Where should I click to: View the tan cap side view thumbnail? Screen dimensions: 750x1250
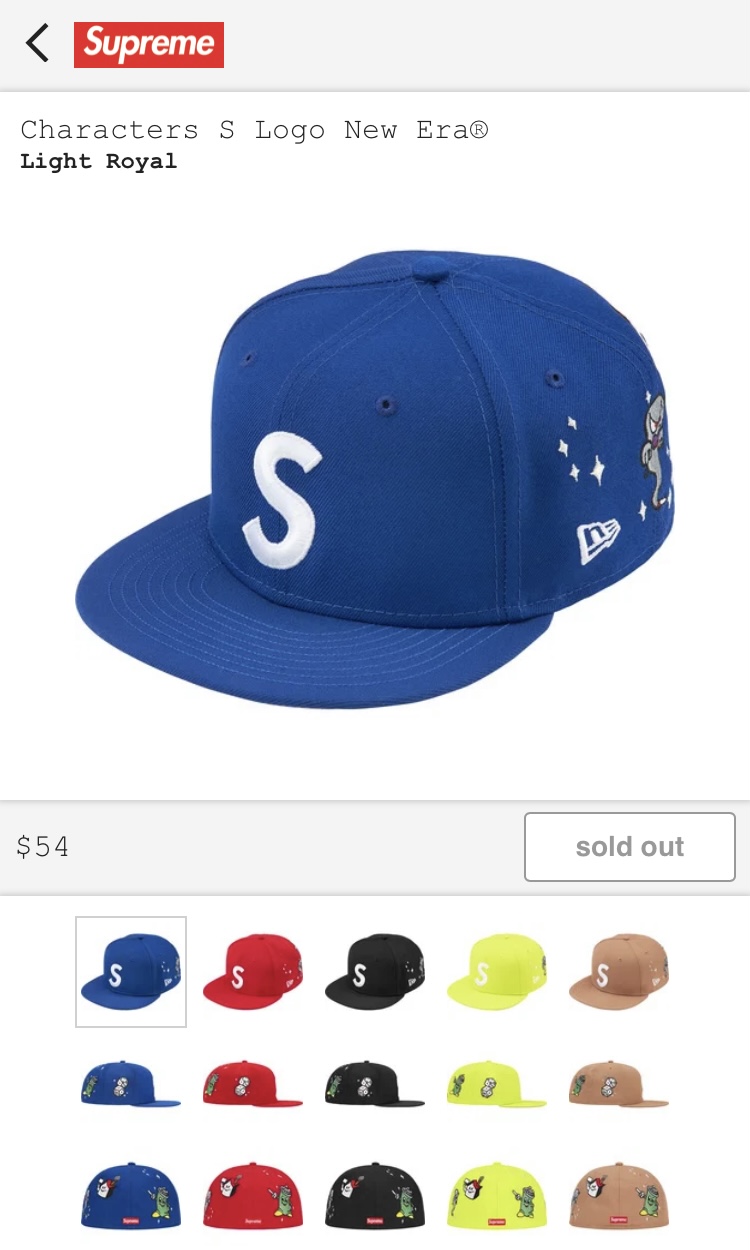pos(619,1085)
